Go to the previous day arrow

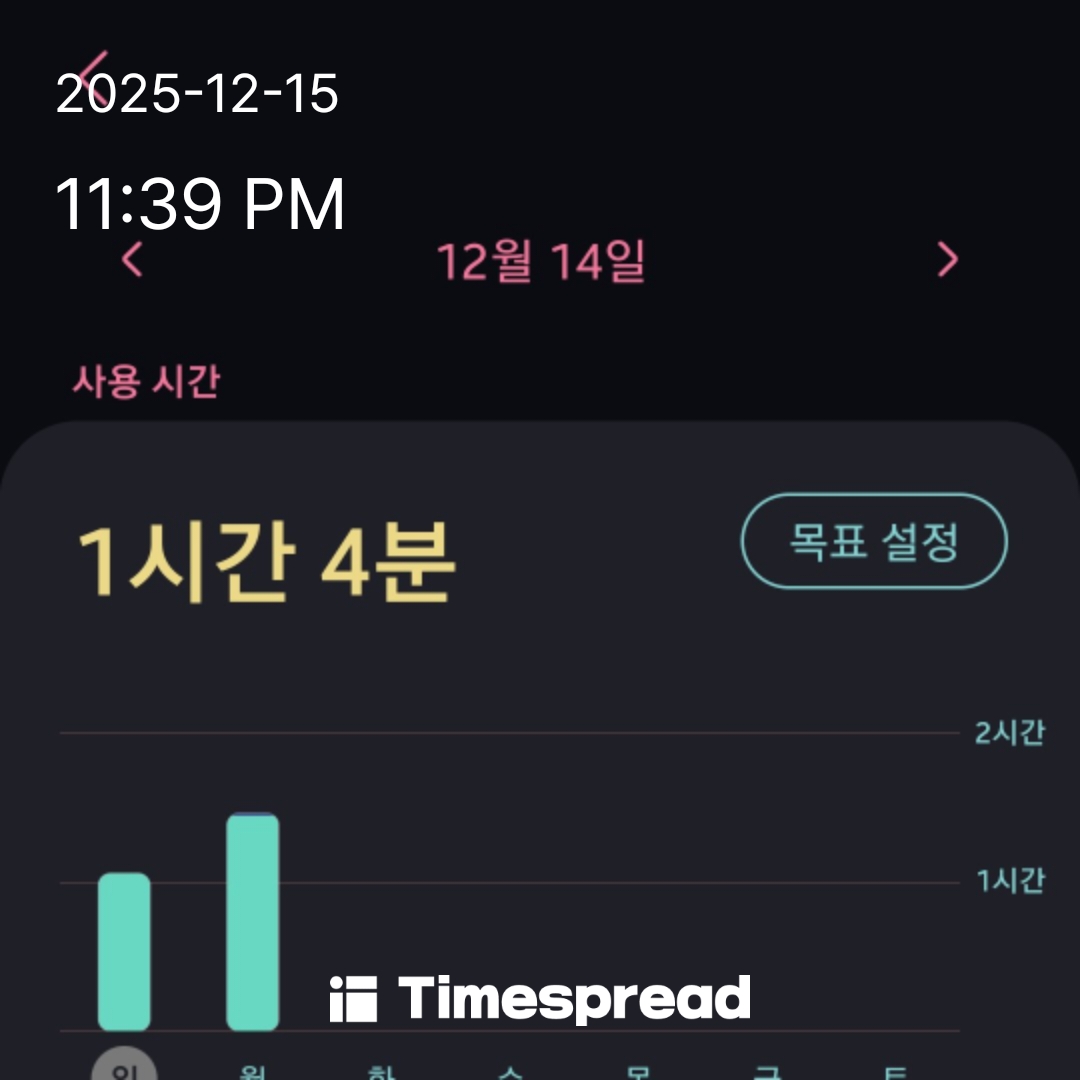[x=132, y=260]
